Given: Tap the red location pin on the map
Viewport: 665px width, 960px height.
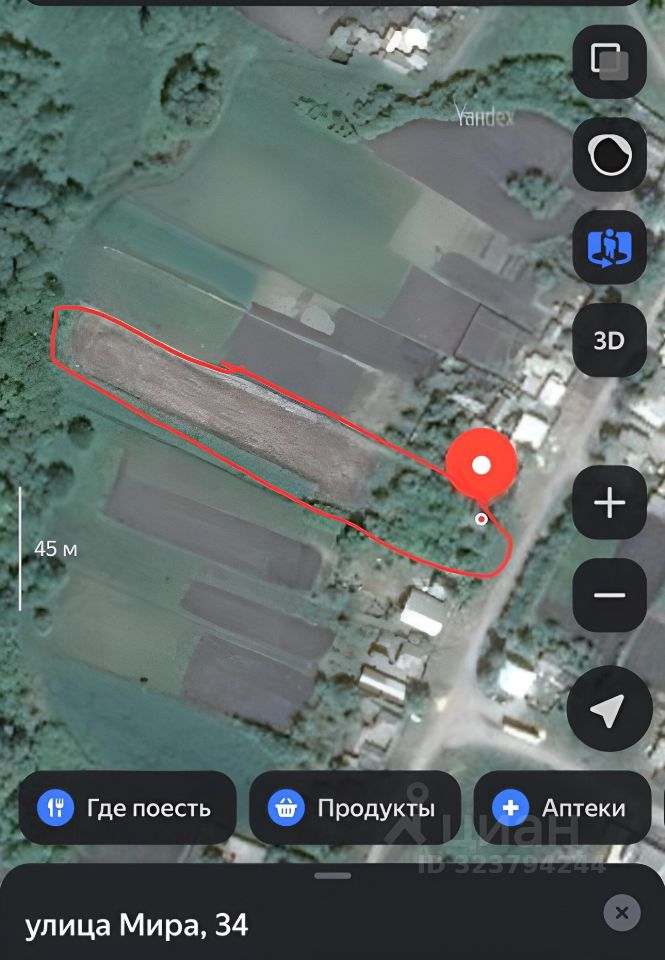Looking at the screenshot, I should coord(481,467).
